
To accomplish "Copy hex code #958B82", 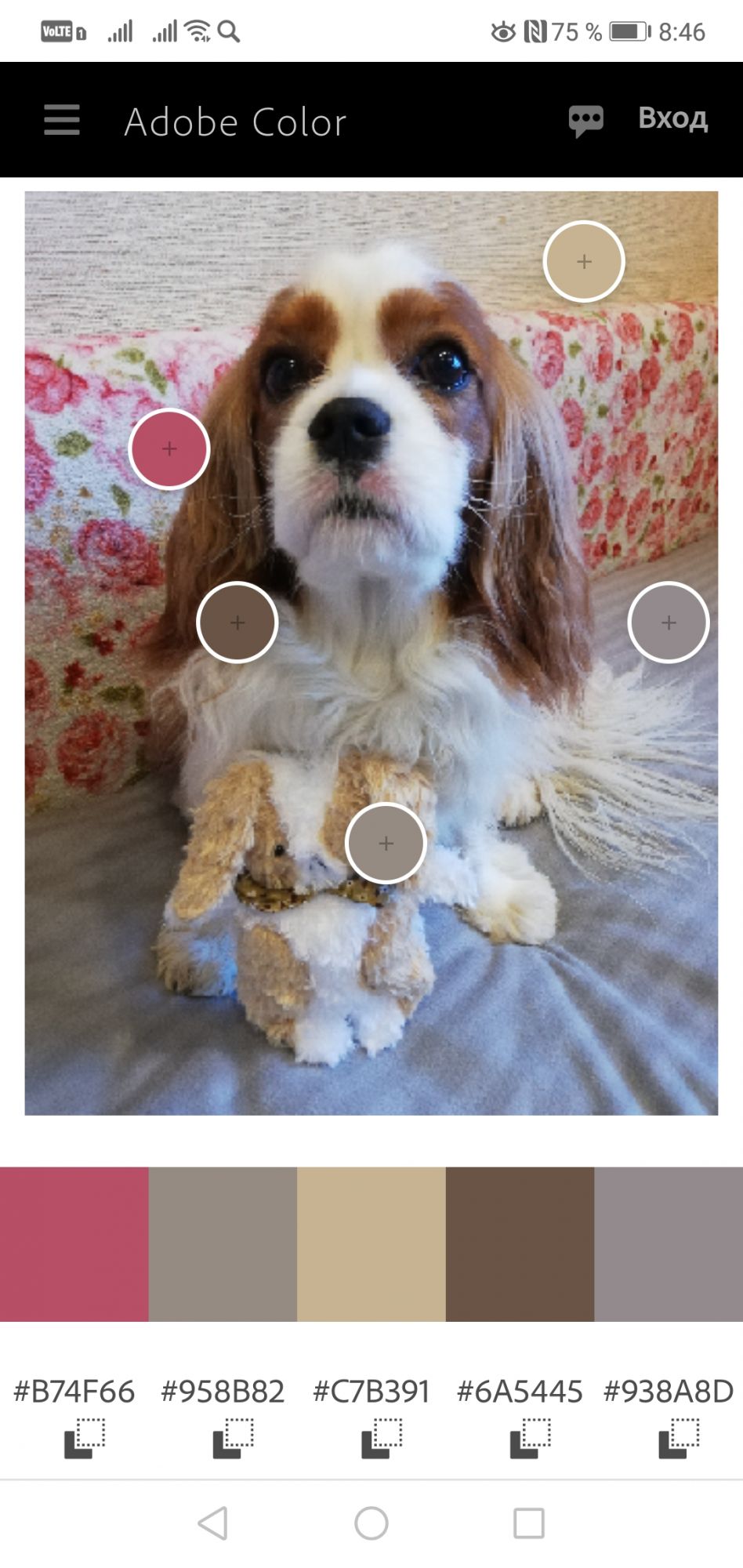I will pos(233,1438).
